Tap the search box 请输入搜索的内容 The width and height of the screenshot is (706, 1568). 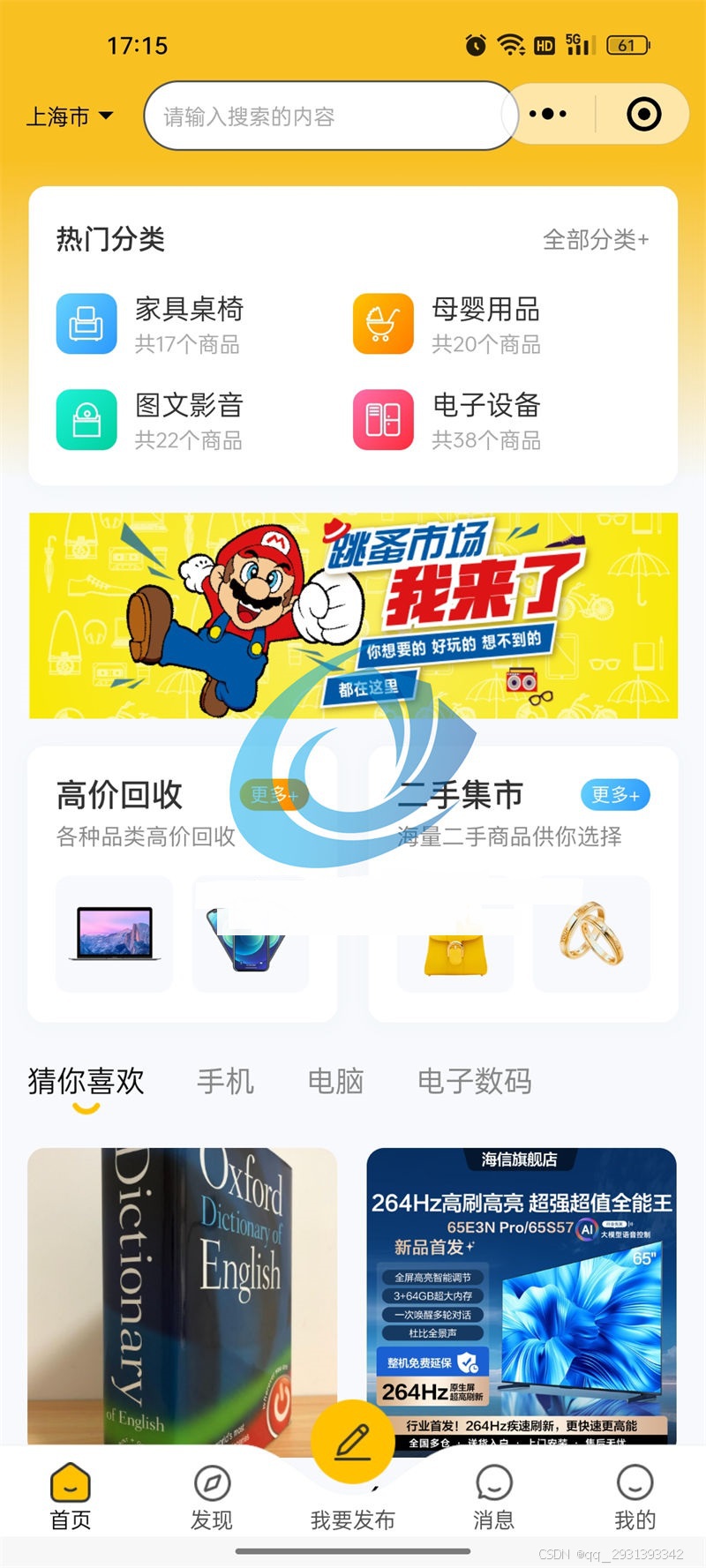[x=330, y=116]
